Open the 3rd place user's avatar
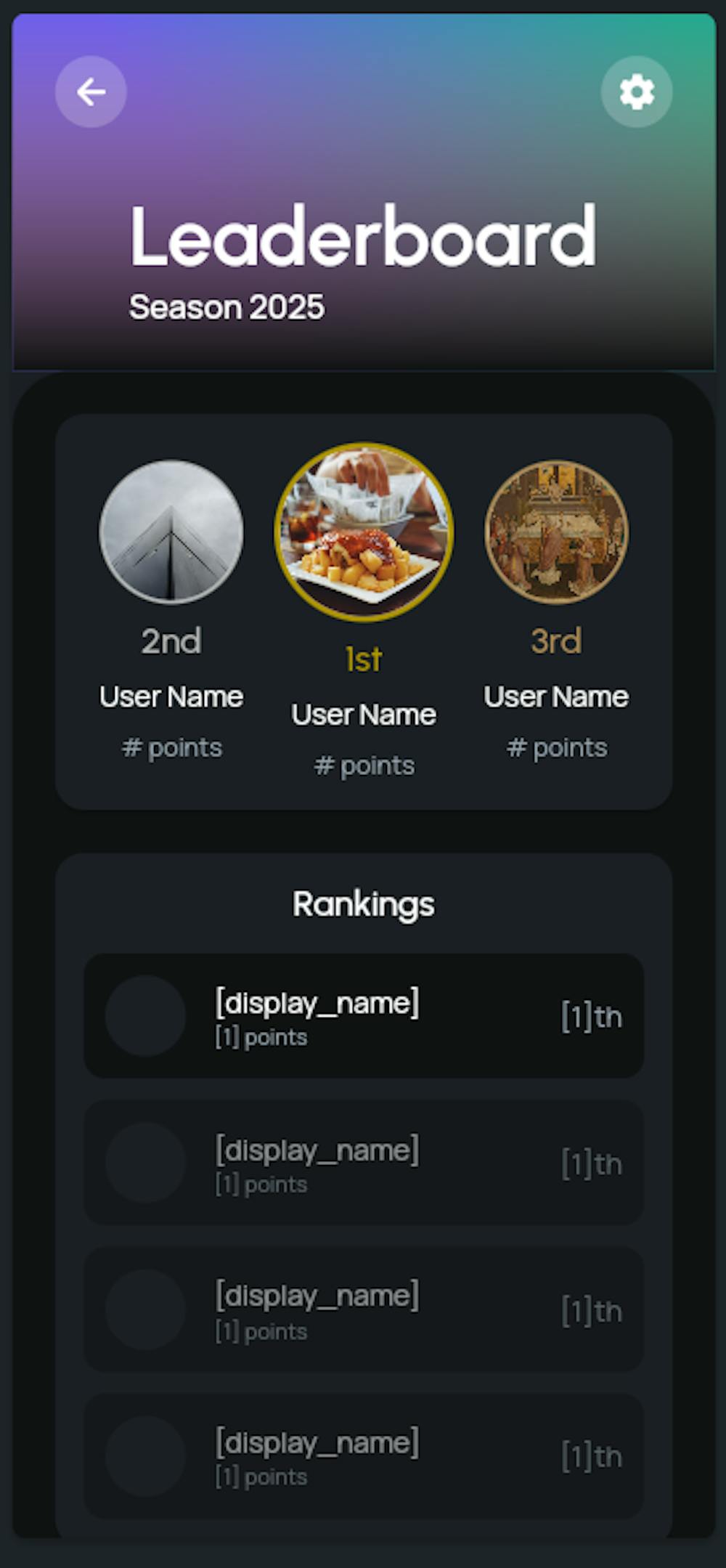The height and width of the screenshot is (1568, 726). [556, 532]
